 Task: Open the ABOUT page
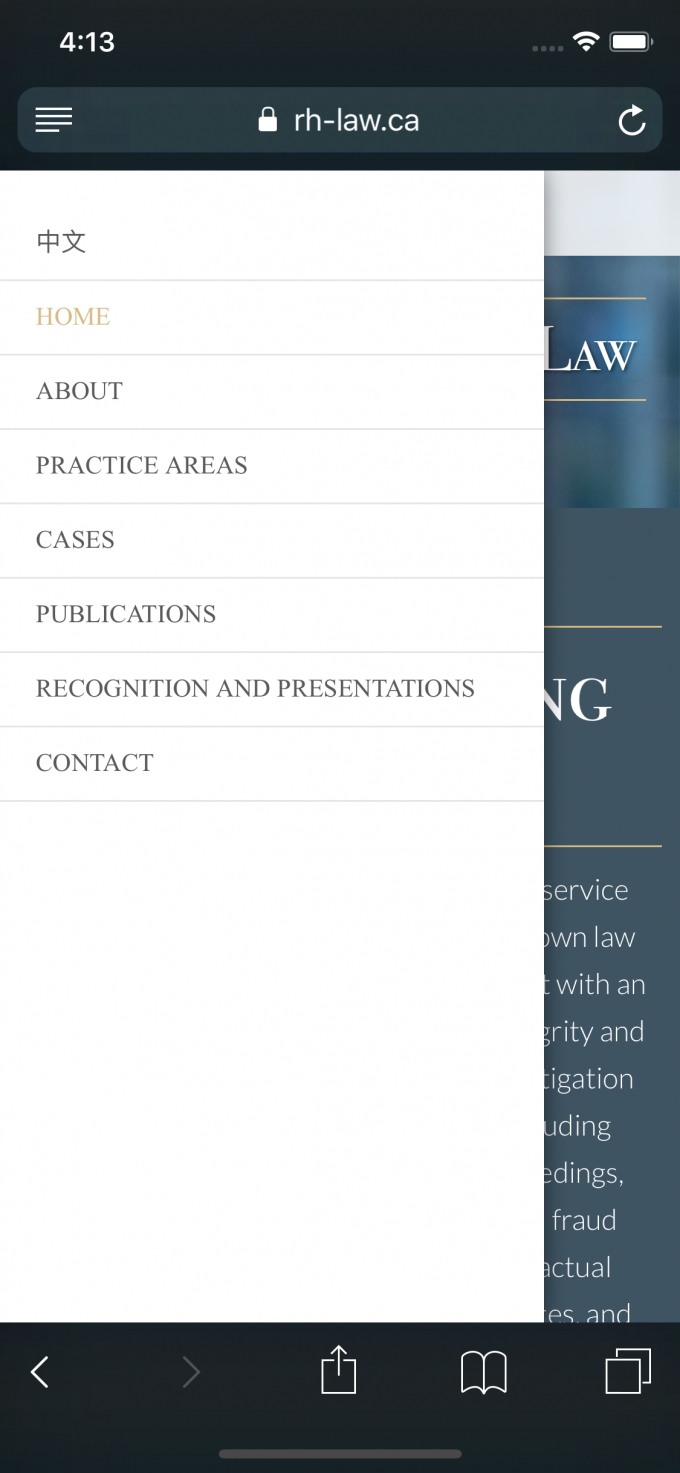[x=79, y=391]
